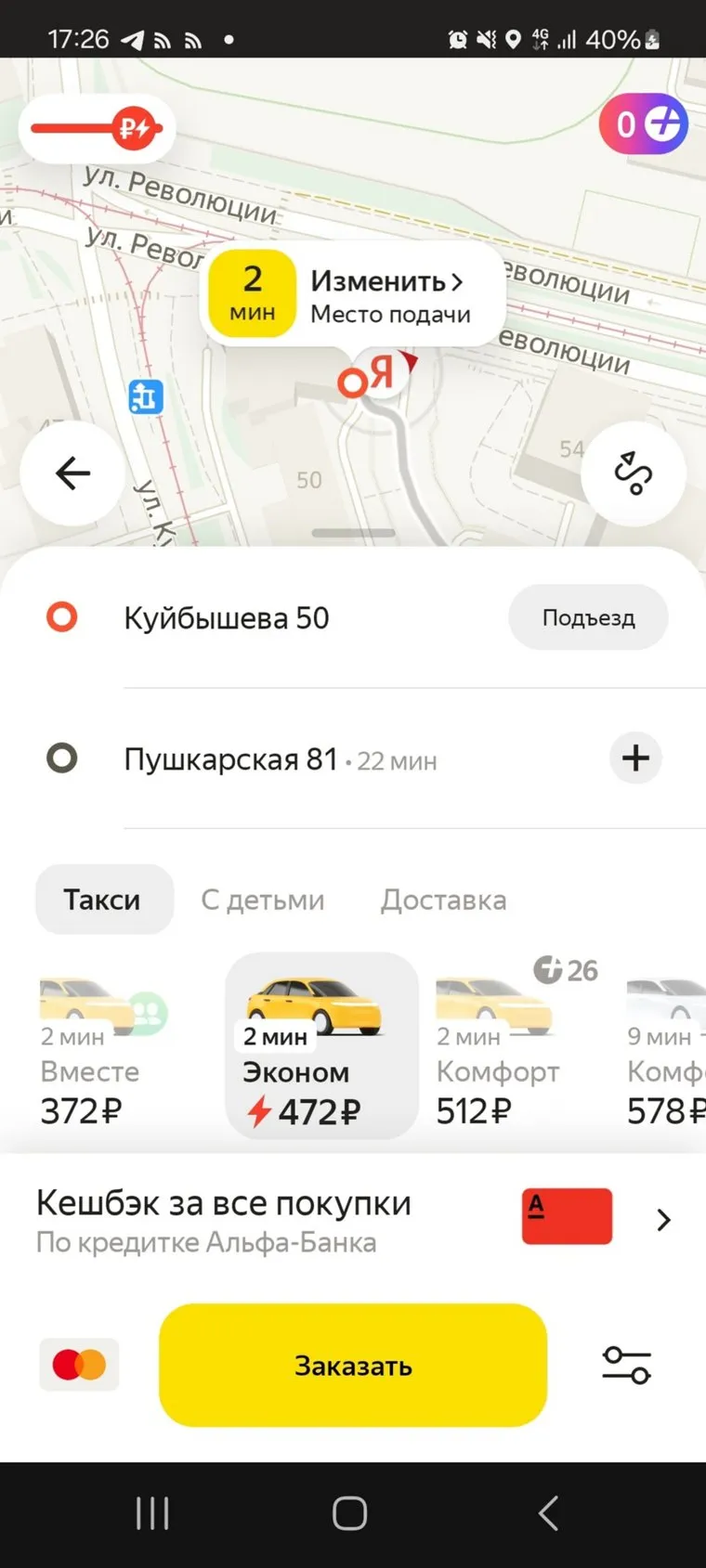706x1568 pixels.
Task: Change payment method via Mastercard icon
Action: [79, 1365]
